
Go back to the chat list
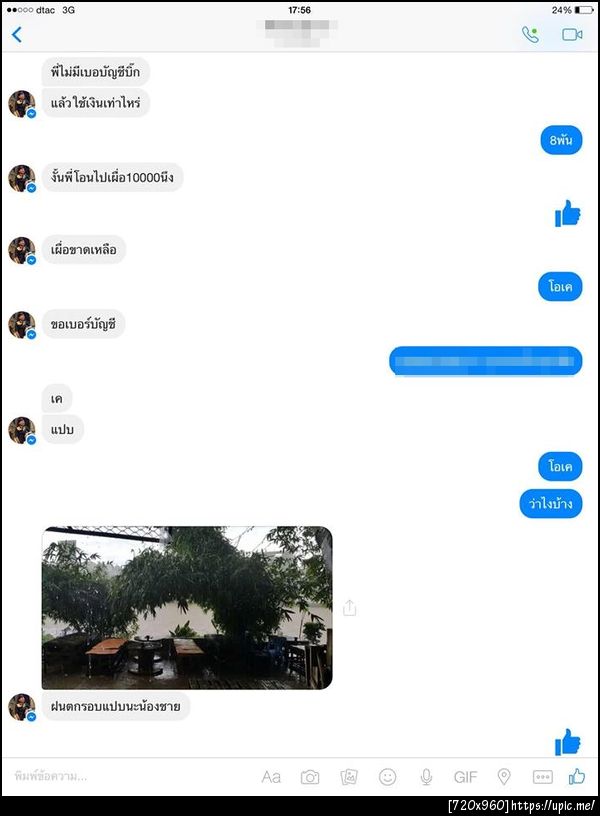16,35
